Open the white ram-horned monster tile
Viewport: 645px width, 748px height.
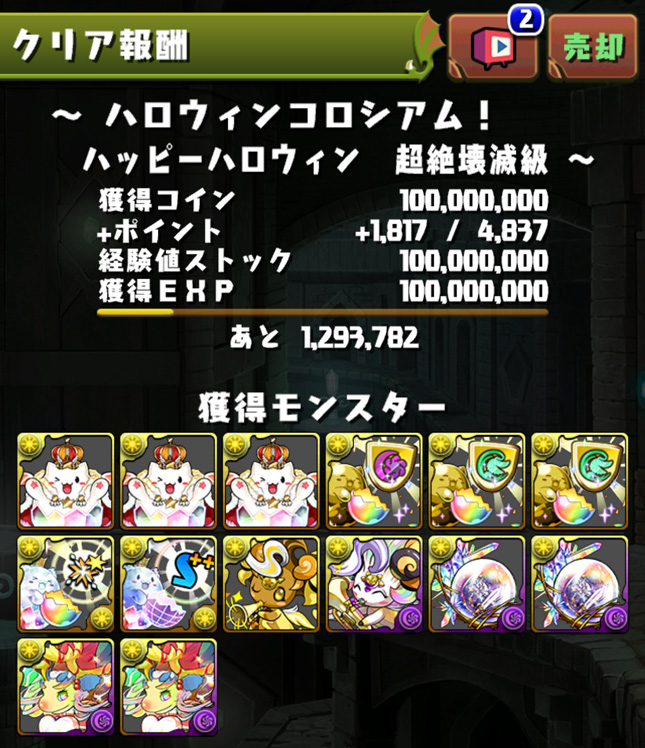tap(374, 585)
